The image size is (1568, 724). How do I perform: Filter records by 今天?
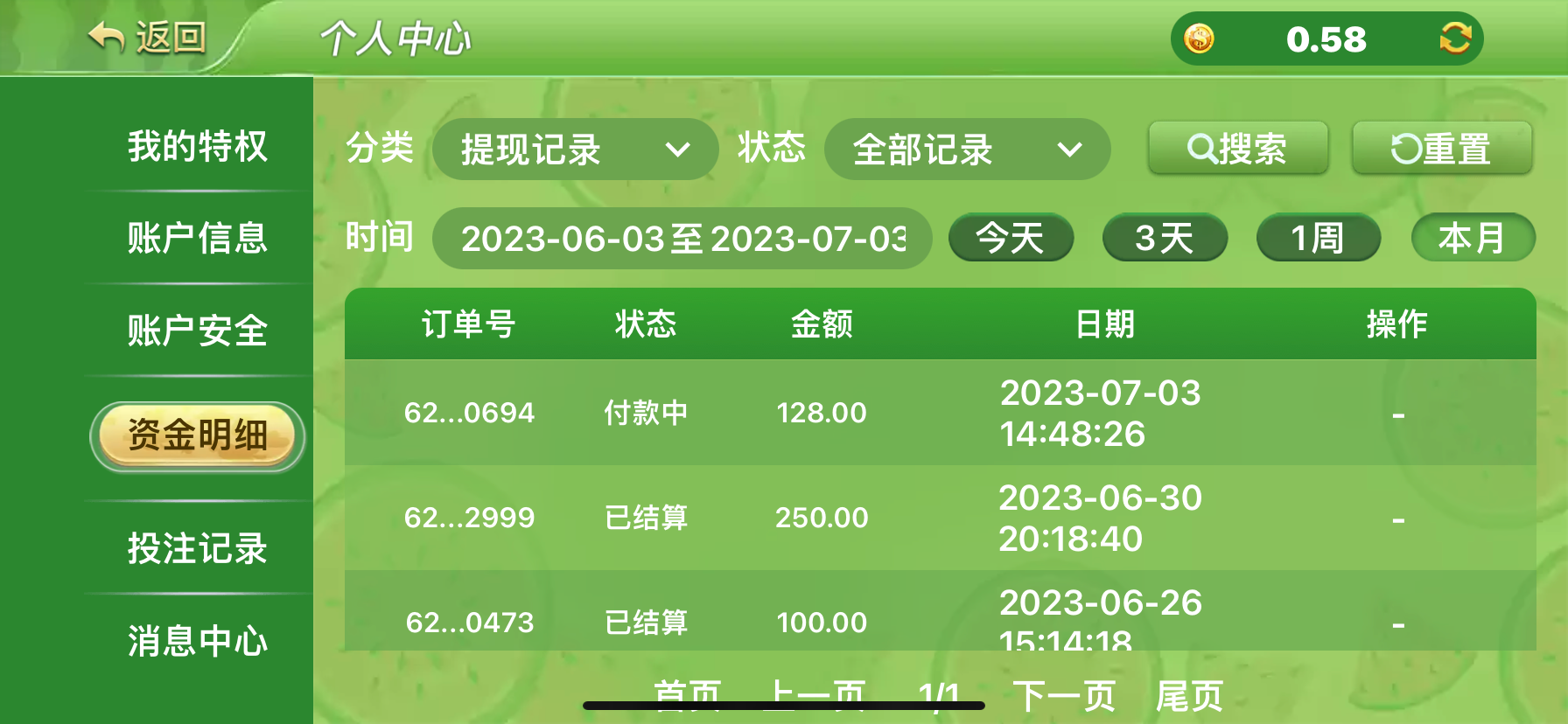[x=1011, y=238]
